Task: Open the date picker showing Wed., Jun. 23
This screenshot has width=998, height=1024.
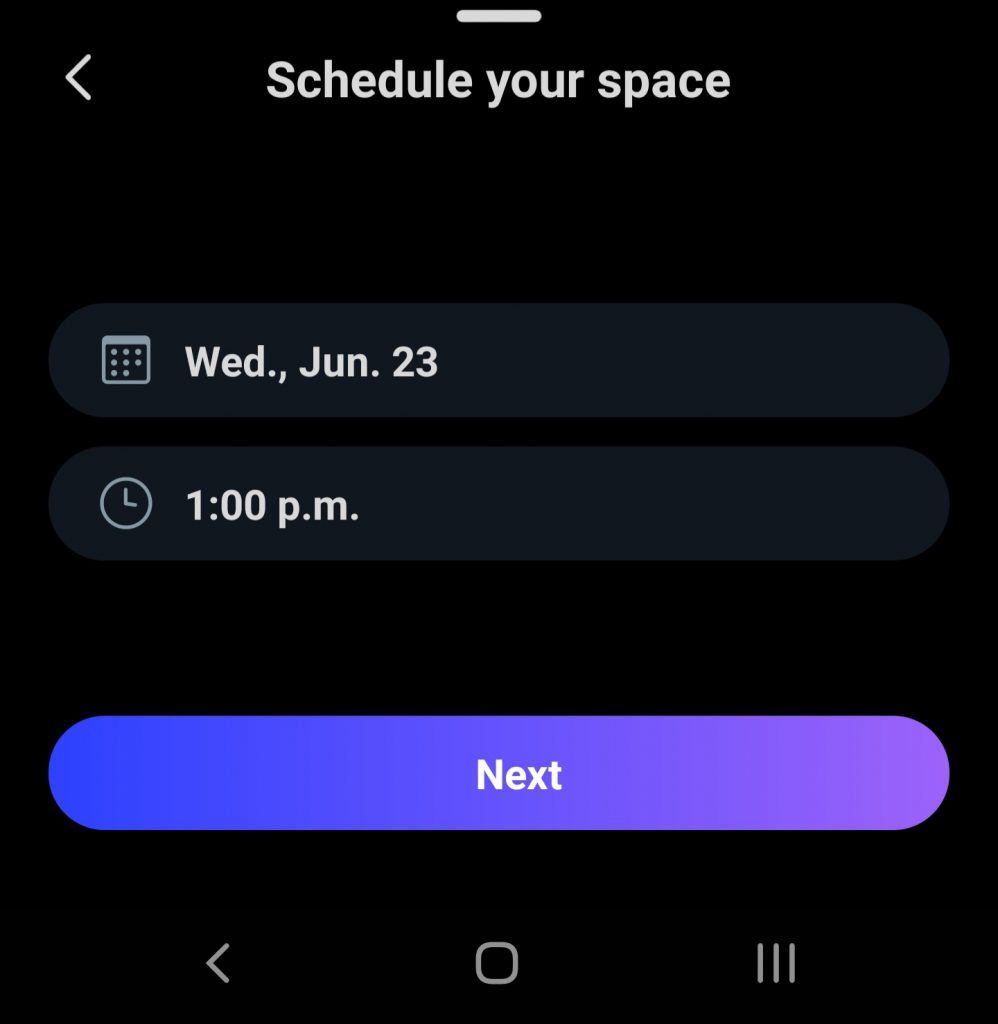Action: click(x=498, y=361)
